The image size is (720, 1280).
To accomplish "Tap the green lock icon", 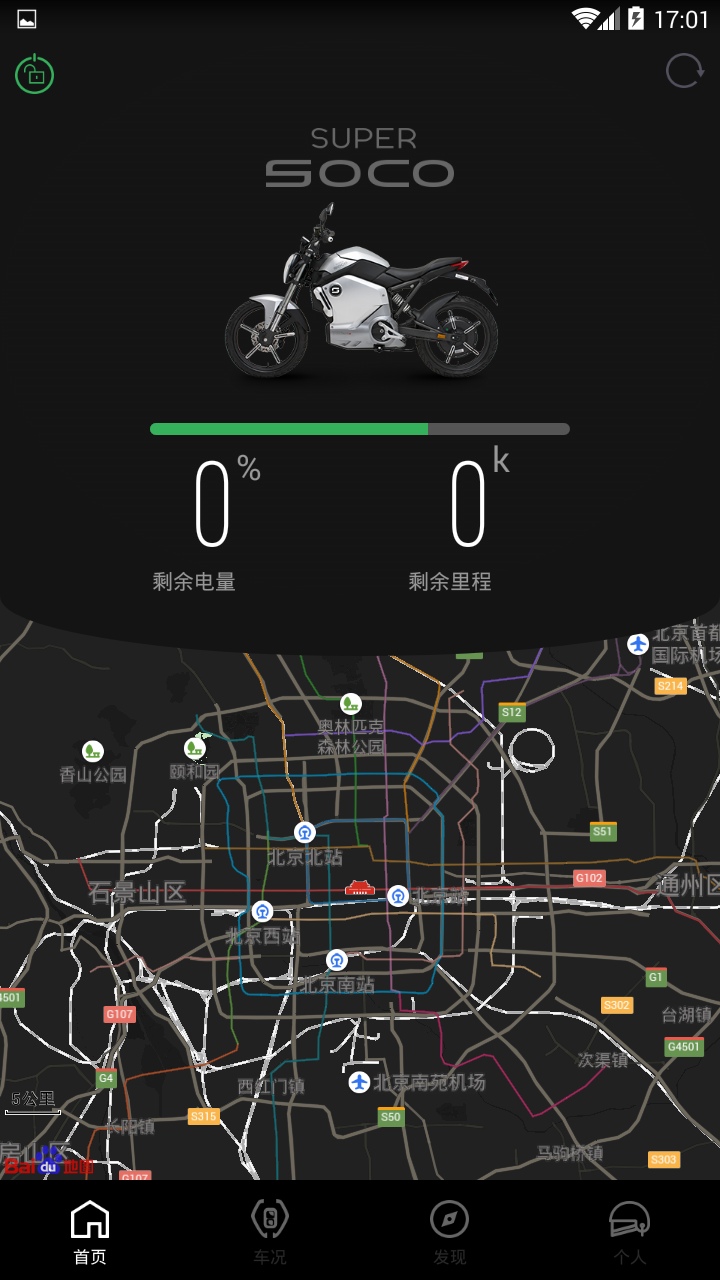I will (34, 74).
